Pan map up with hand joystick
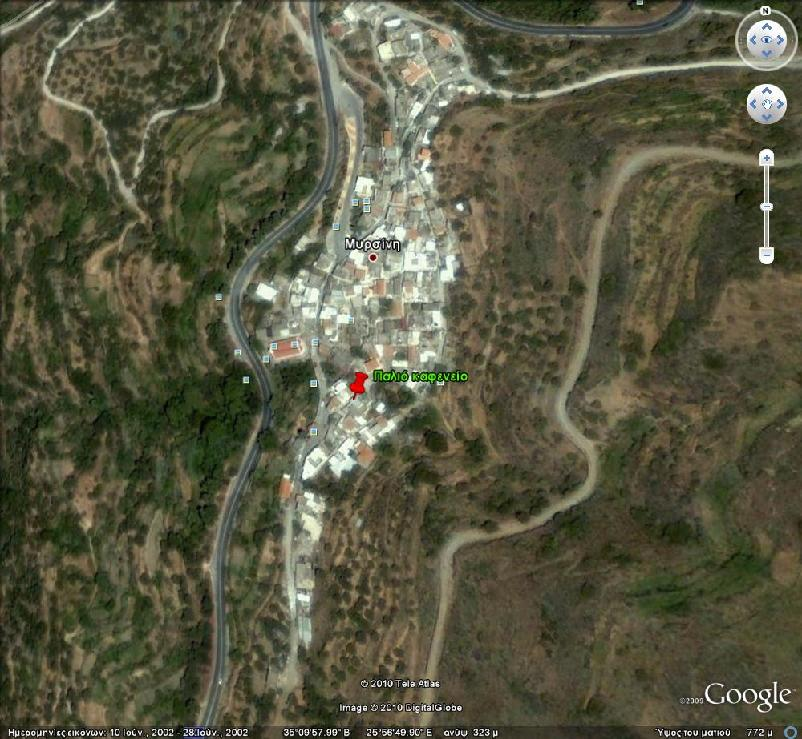 click(x=767, y=91)
